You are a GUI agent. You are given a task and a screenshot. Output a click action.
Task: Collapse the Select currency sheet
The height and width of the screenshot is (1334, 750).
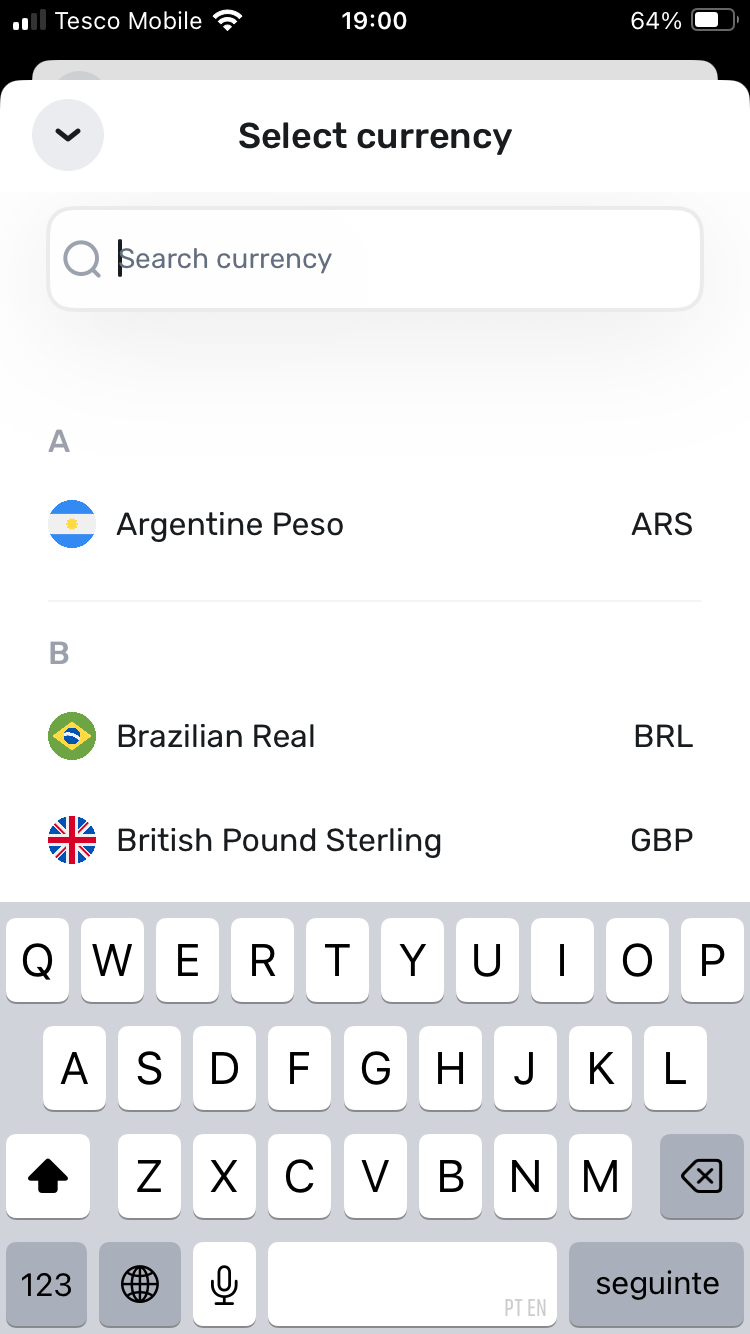tap(68, 135)
